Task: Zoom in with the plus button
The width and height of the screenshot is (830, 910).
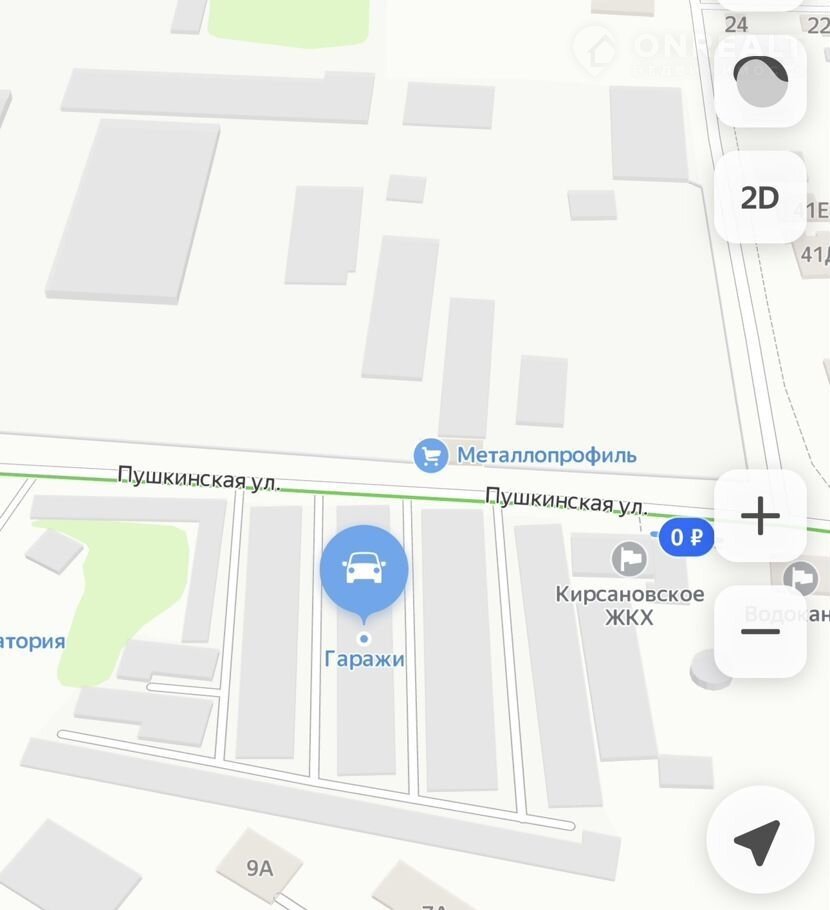Action: click(760, 516)
